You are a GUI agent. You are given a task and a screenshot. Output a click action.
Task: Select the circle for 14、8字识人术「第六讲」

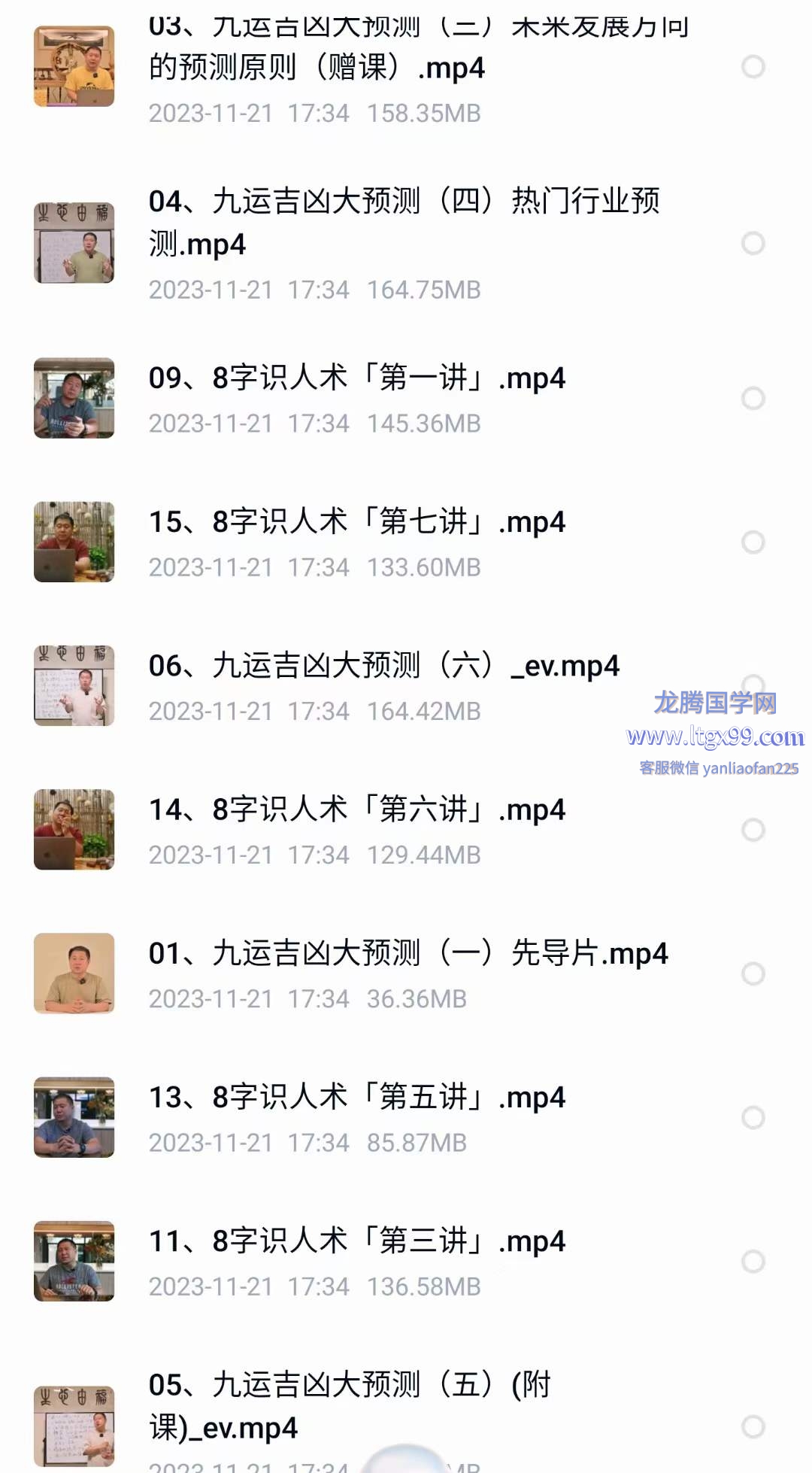753,830
